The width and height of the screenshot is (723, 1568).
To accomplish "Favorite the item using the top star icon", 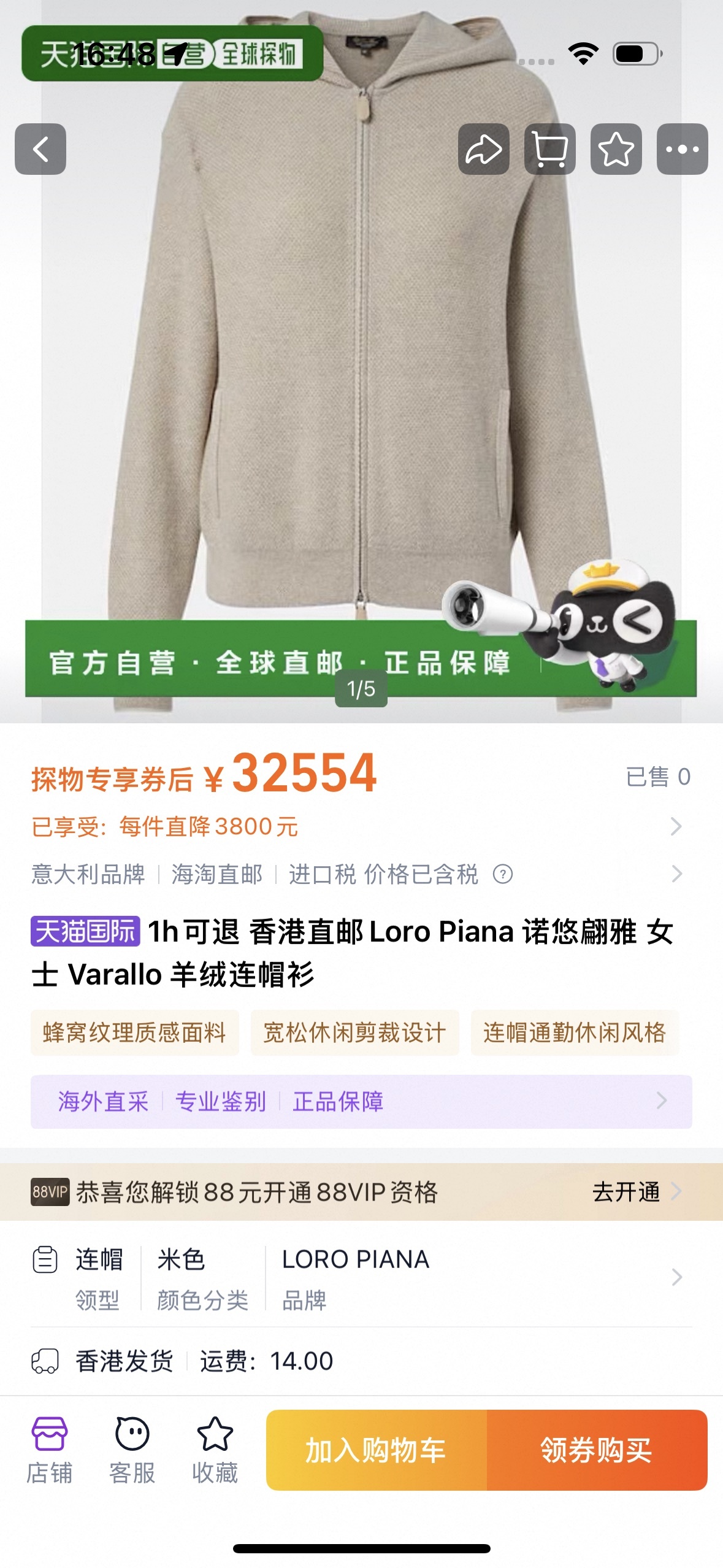I will click(616, 149).
